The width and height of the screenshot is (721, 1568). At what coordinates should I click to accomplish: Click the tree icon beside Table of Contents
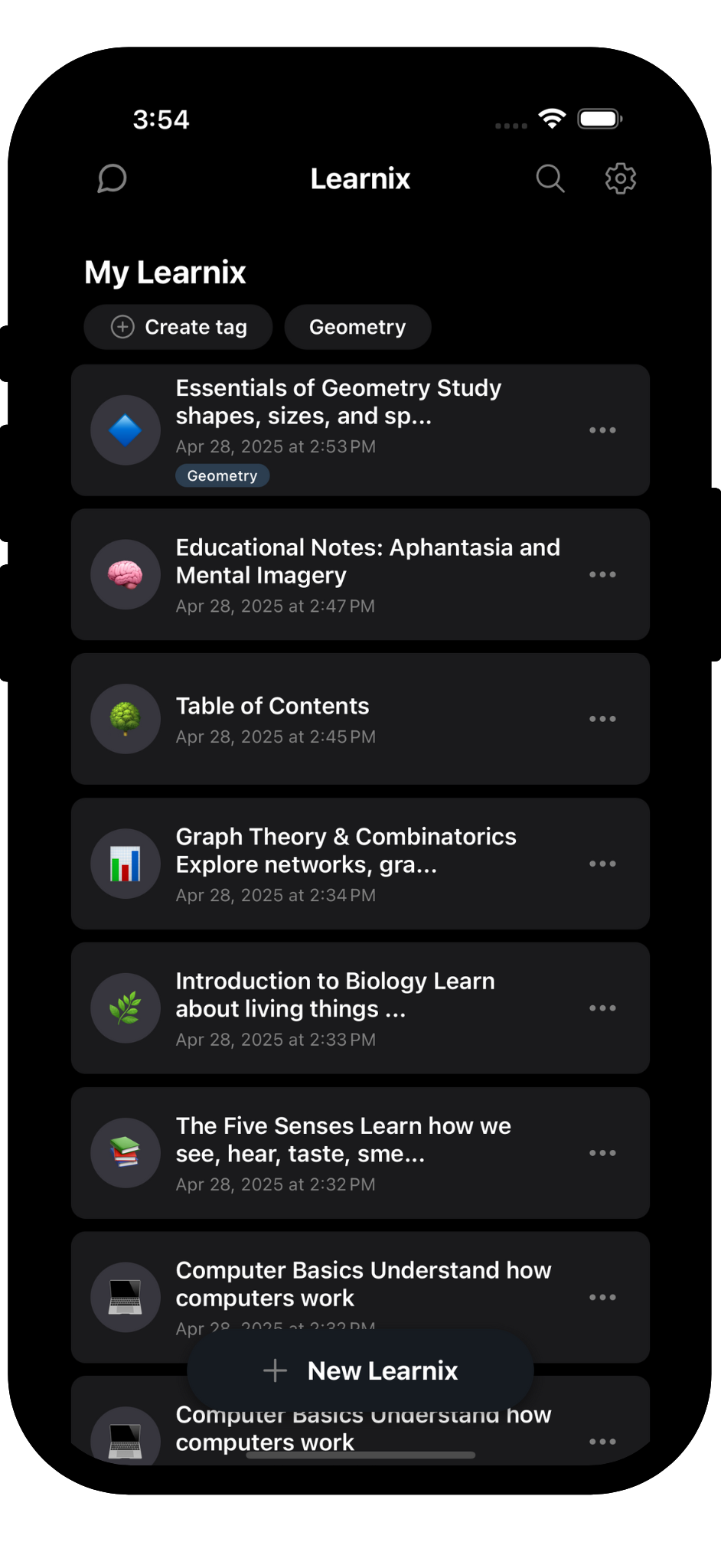click(125, 719)
